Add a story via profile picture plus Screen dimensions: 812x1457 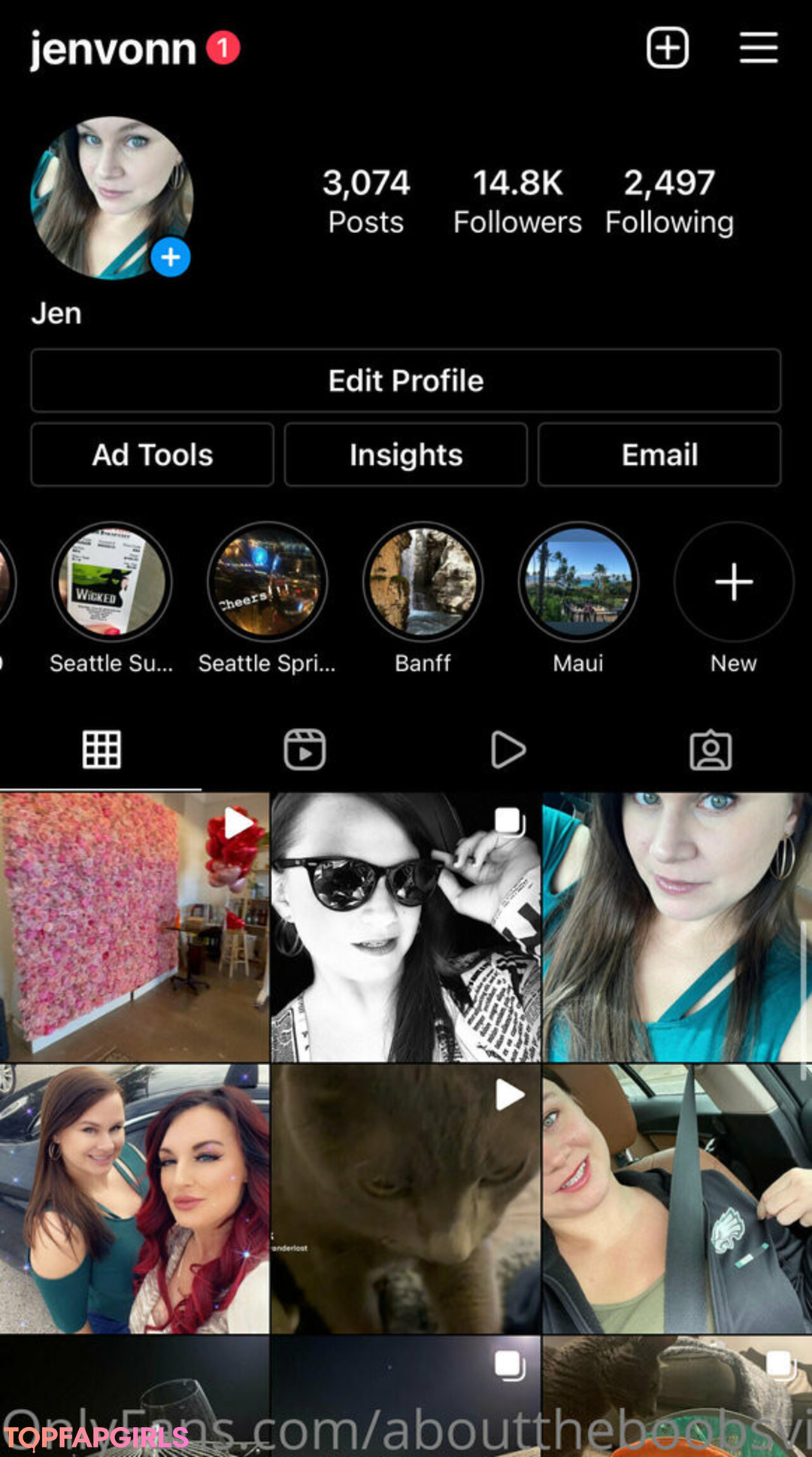(x=171, y=257)
